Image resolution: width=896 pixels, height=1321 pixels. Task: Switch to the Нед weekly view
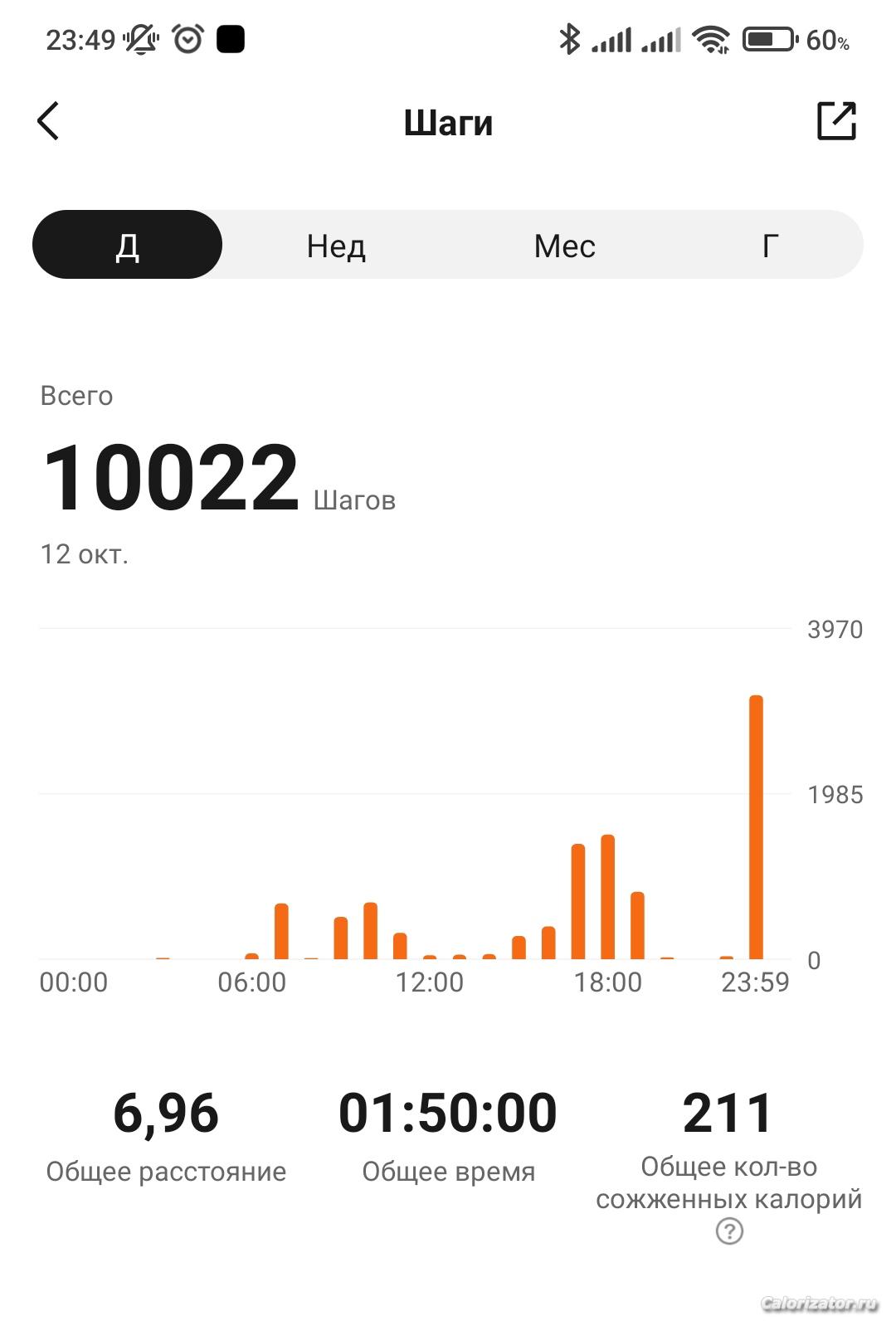click(336, 246)
